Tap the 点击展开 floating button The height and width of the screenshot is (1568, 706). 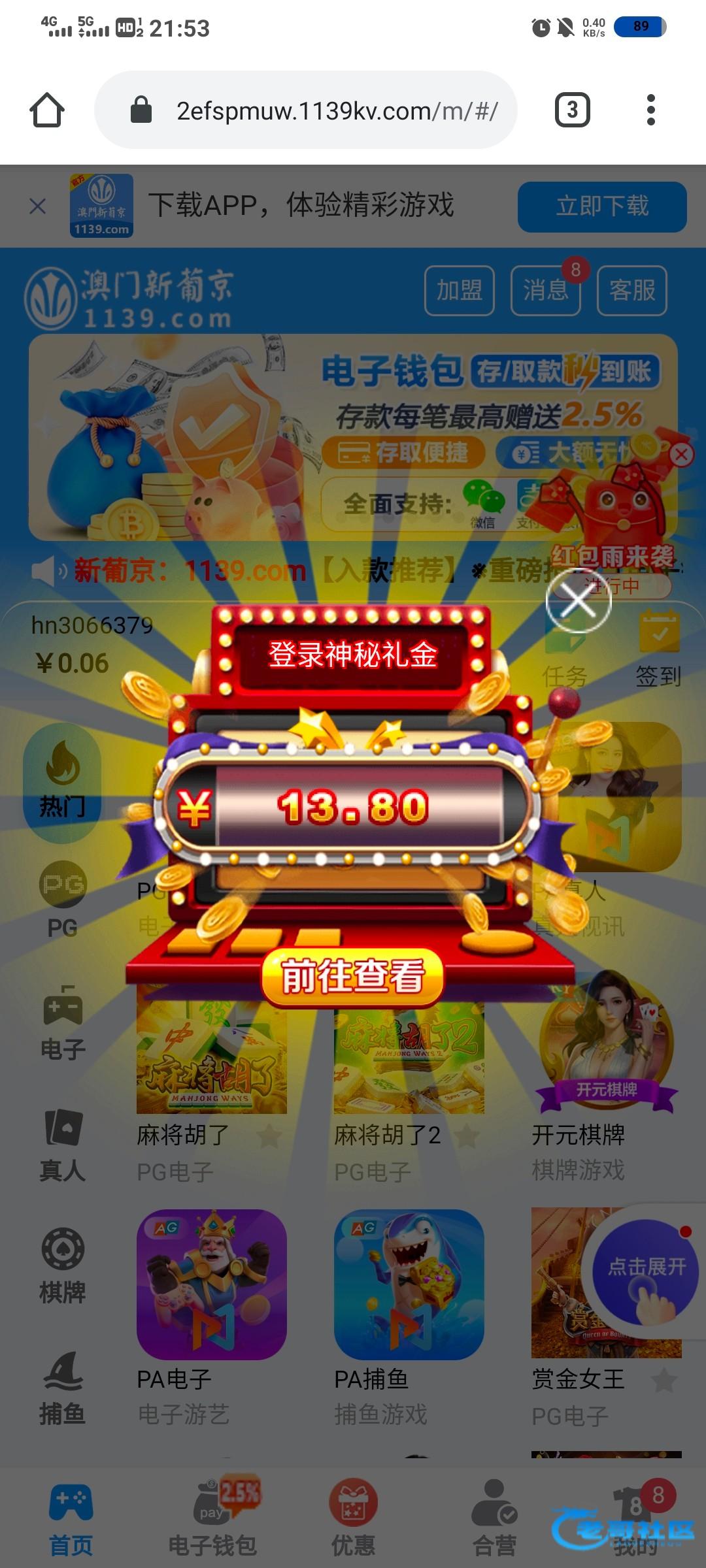click(x=646, y=1271)
